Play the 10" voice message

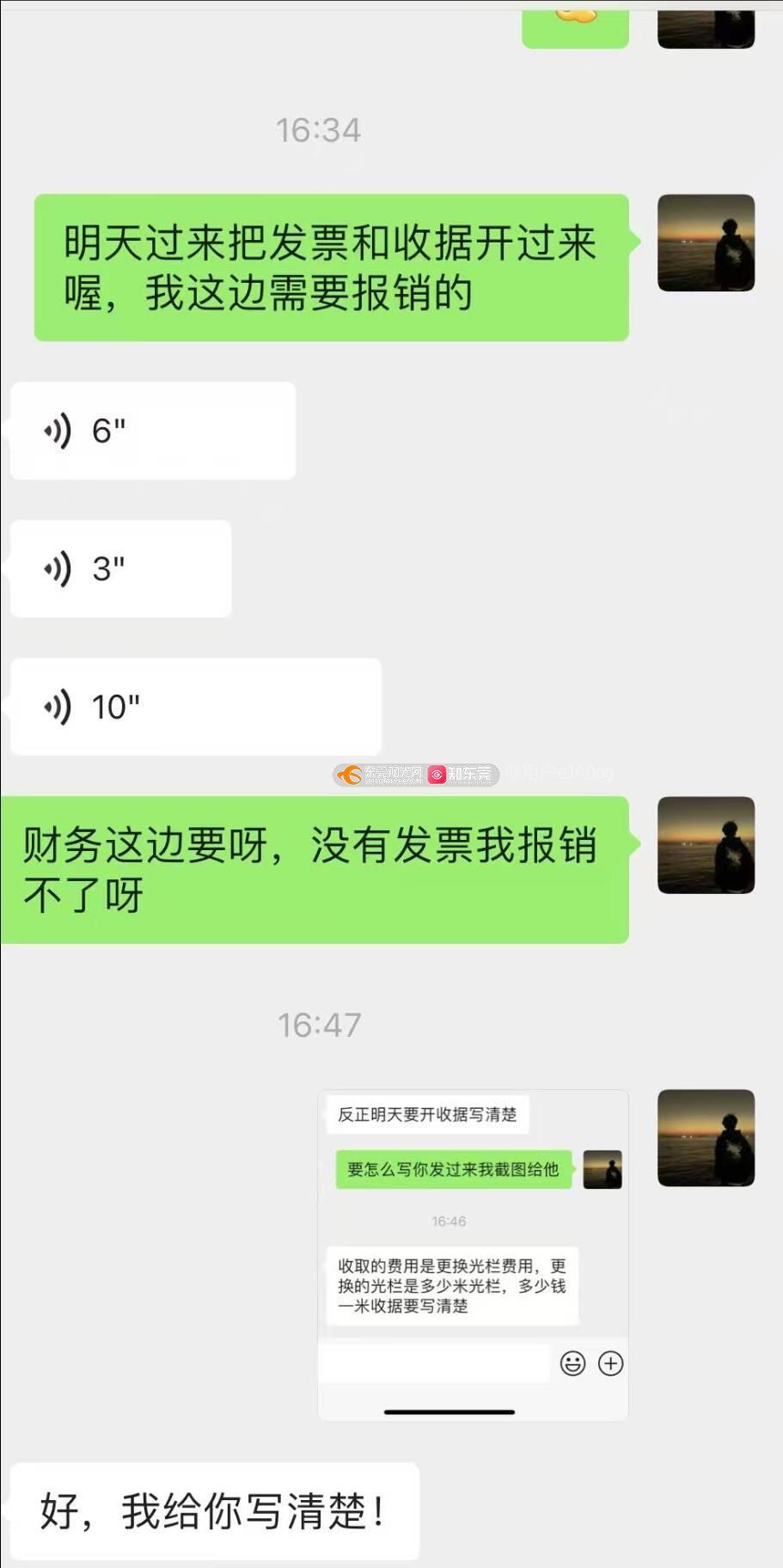[x=195, y=707]
